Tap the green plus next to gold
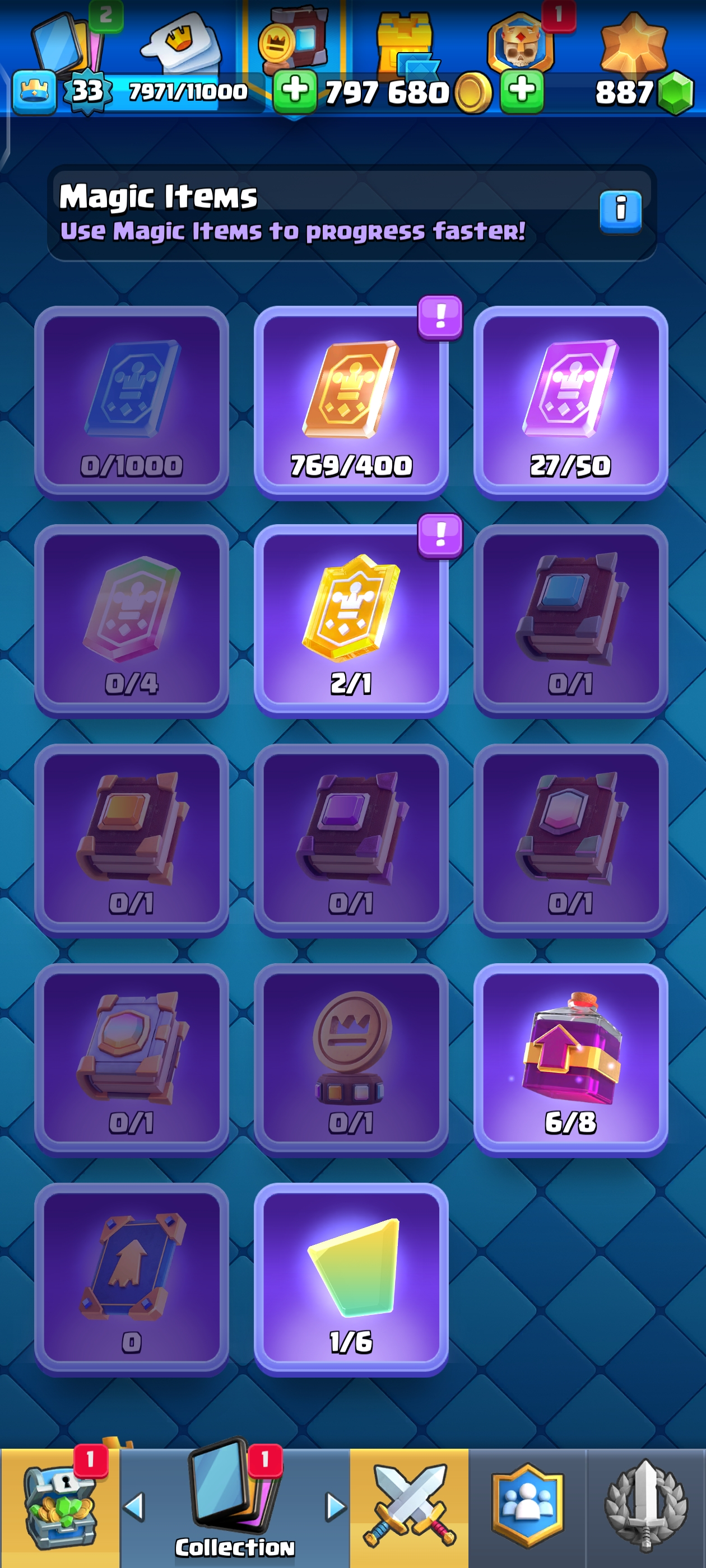 [x=295, y=91]
